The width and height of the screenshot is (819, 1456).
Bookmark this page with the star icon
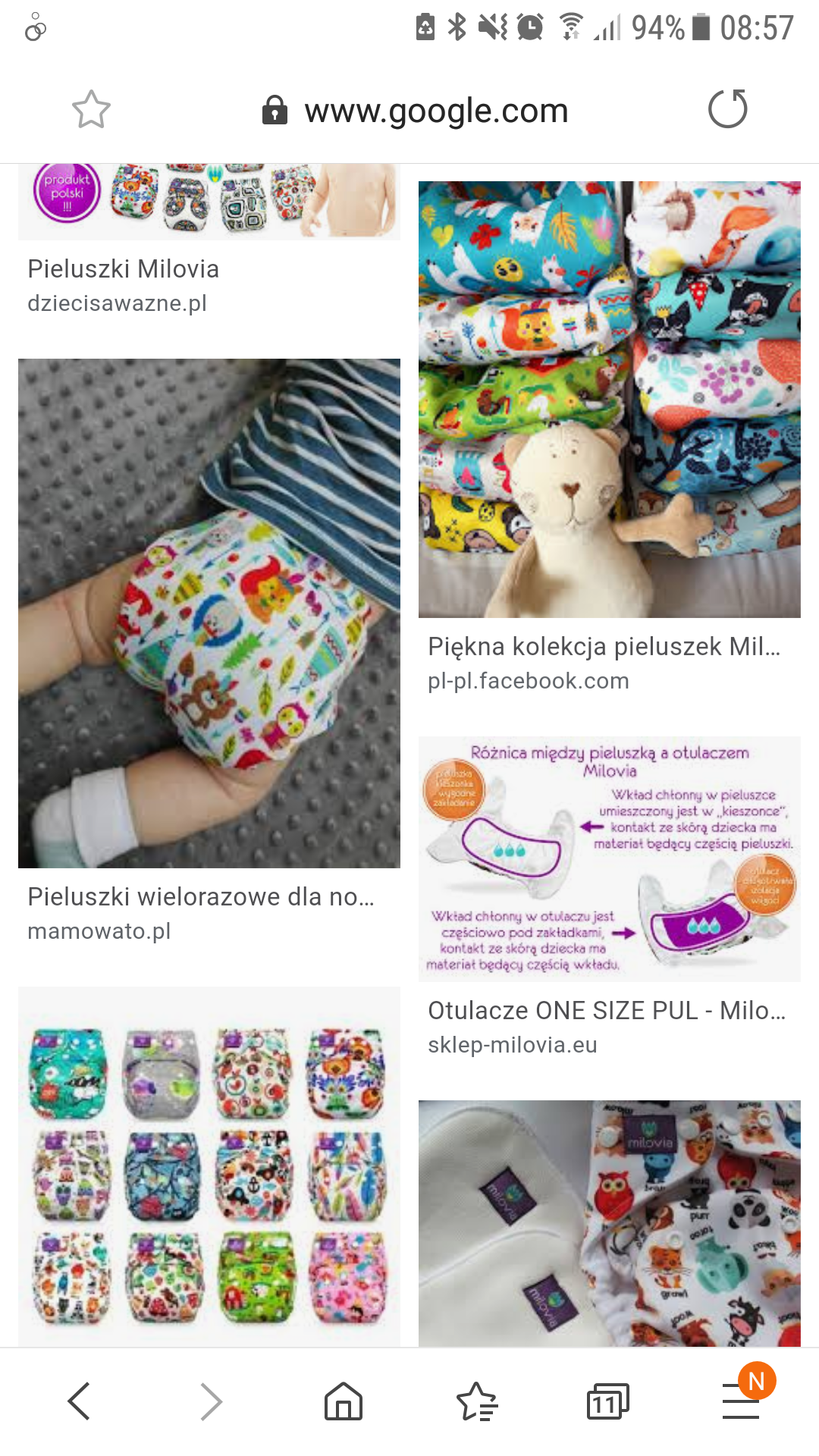pos(91,110)
